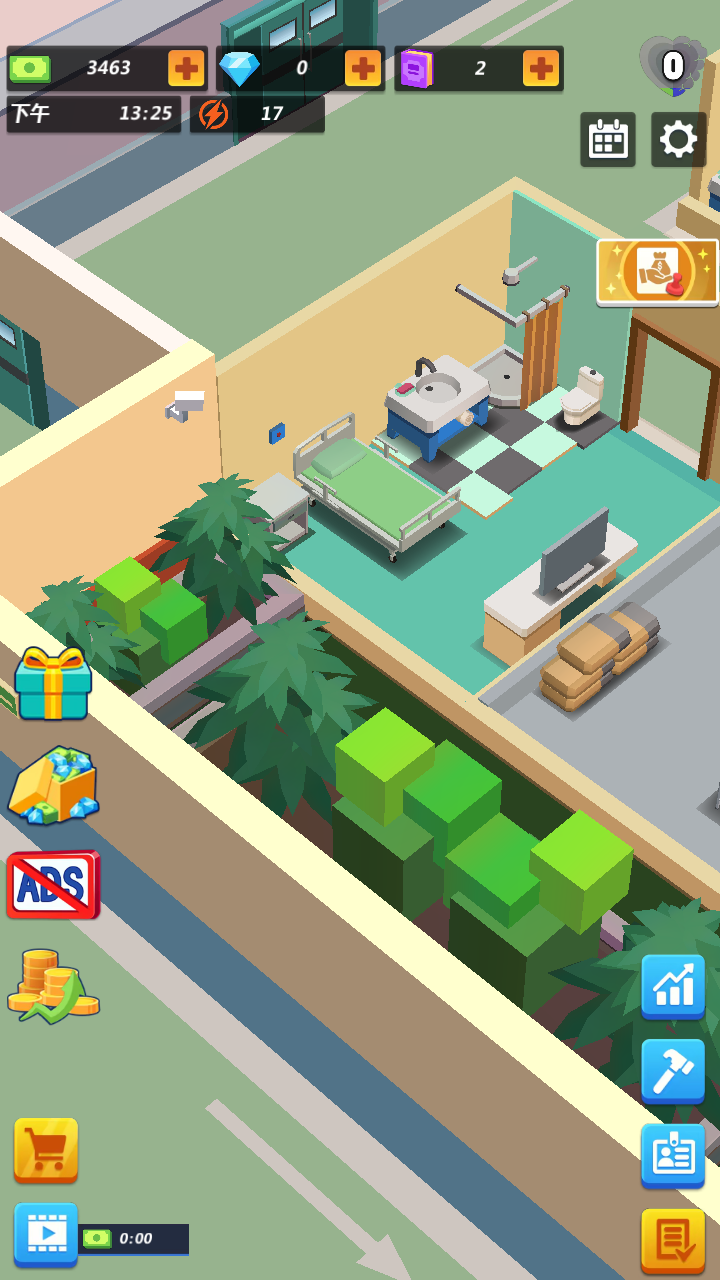Watch a video ad for cash
The width and height of the screenshot is (720, 1280).
coord(46,1234)
